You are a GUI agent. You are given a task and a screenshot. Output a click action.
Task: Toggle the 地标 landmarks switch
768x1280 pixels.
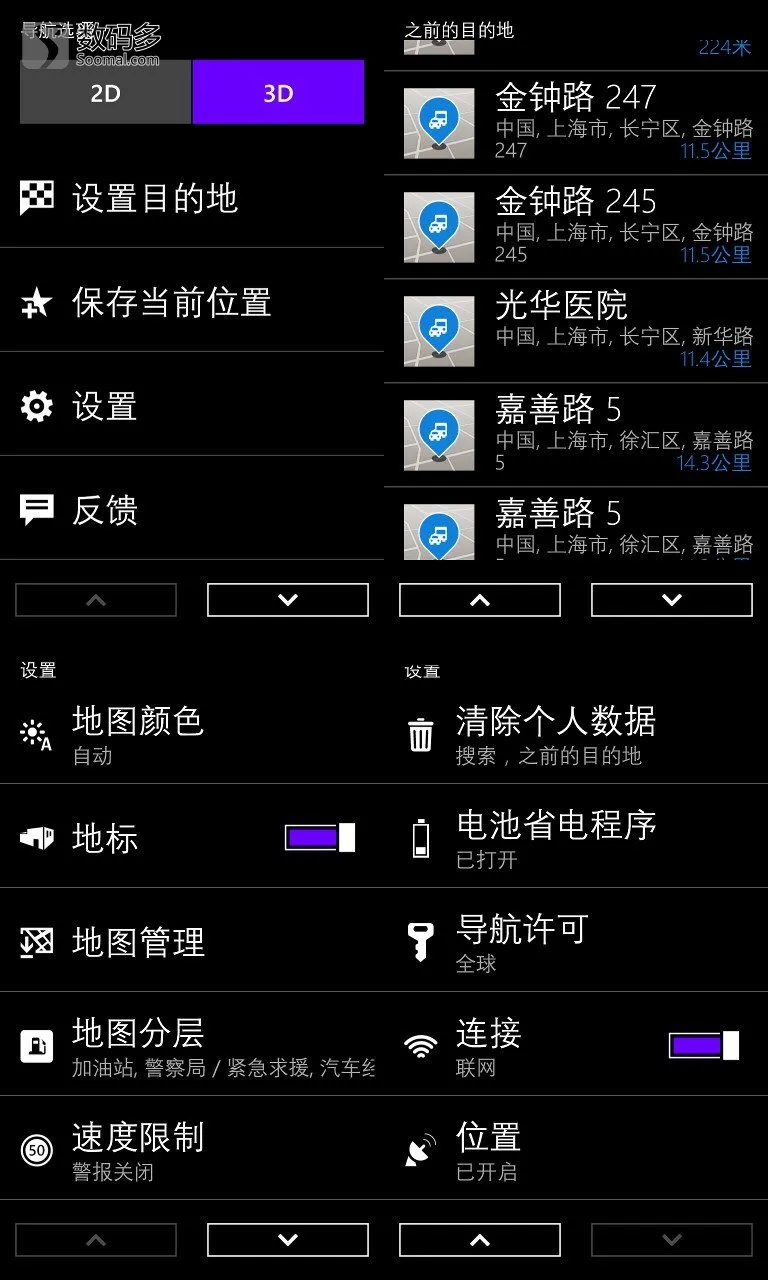(320, 838)
